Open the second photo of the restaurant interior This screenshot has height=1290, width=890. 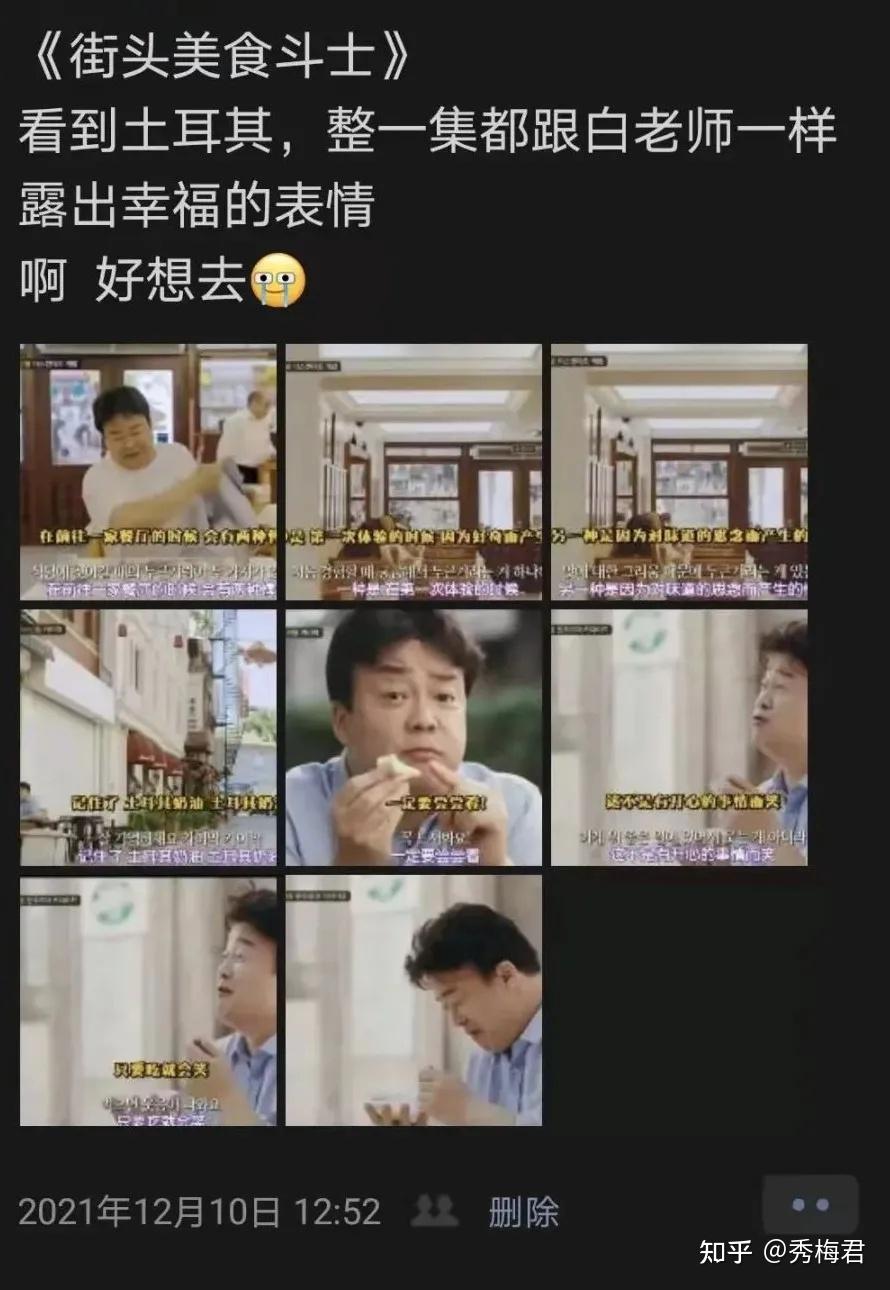414,472
